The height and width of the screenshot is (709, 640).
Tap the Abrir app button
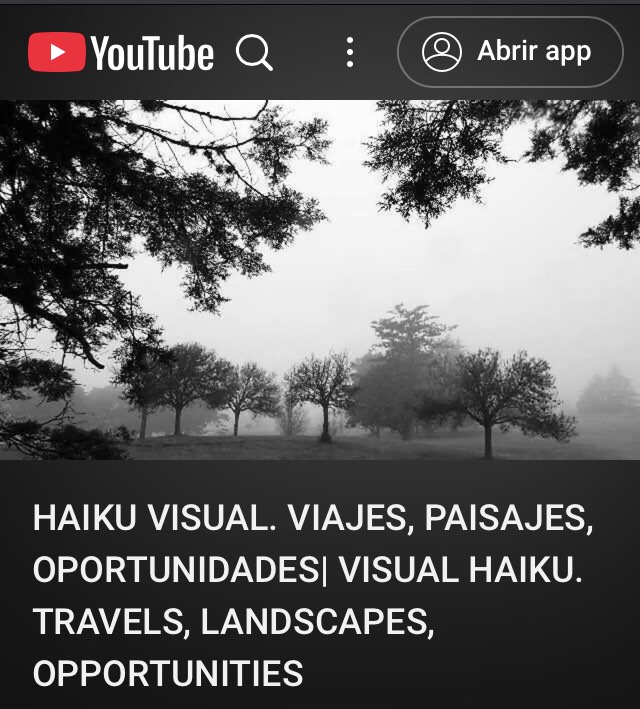[x=509, y=52]
